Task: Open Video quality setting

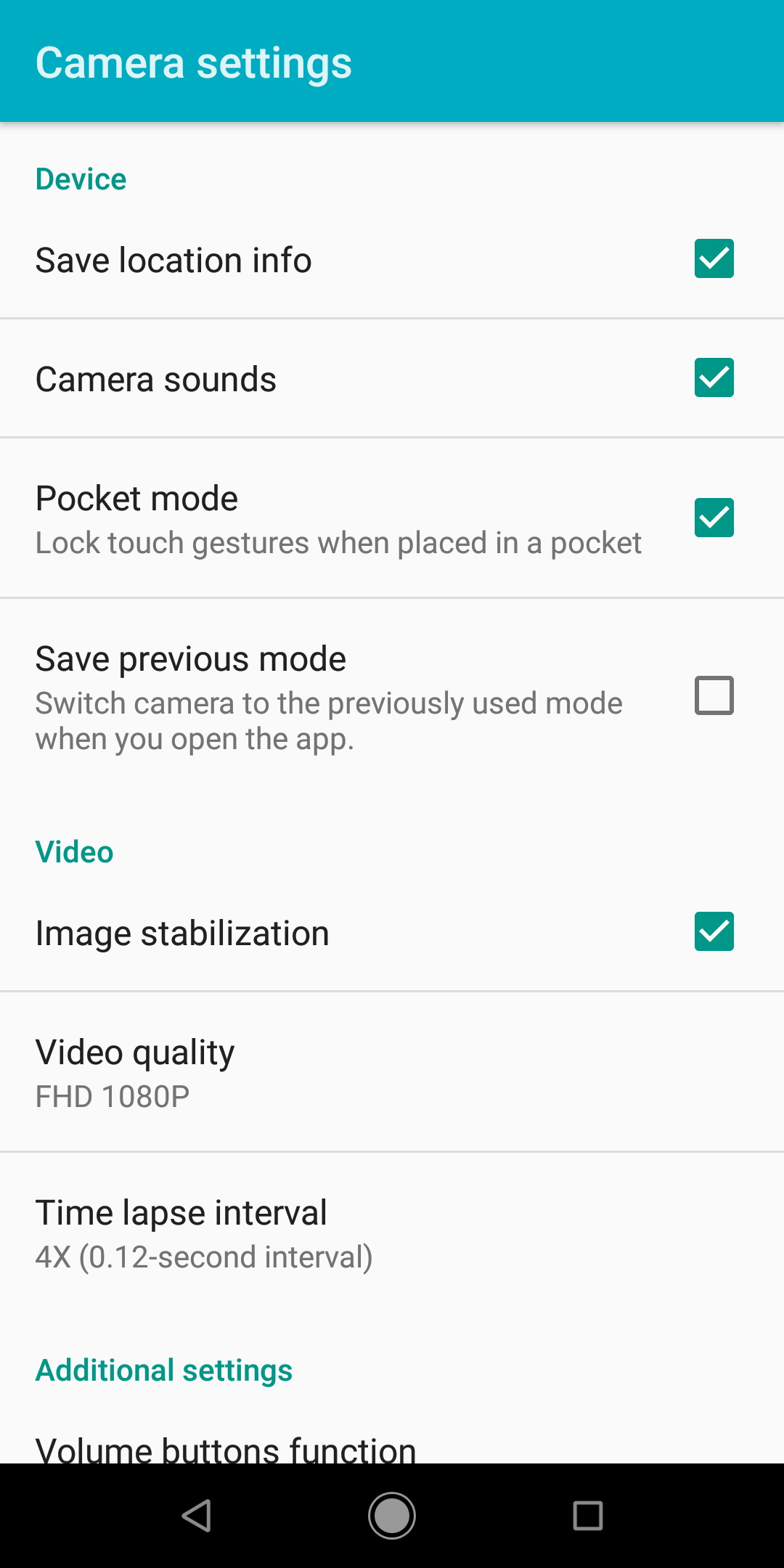Action: 392,1072
